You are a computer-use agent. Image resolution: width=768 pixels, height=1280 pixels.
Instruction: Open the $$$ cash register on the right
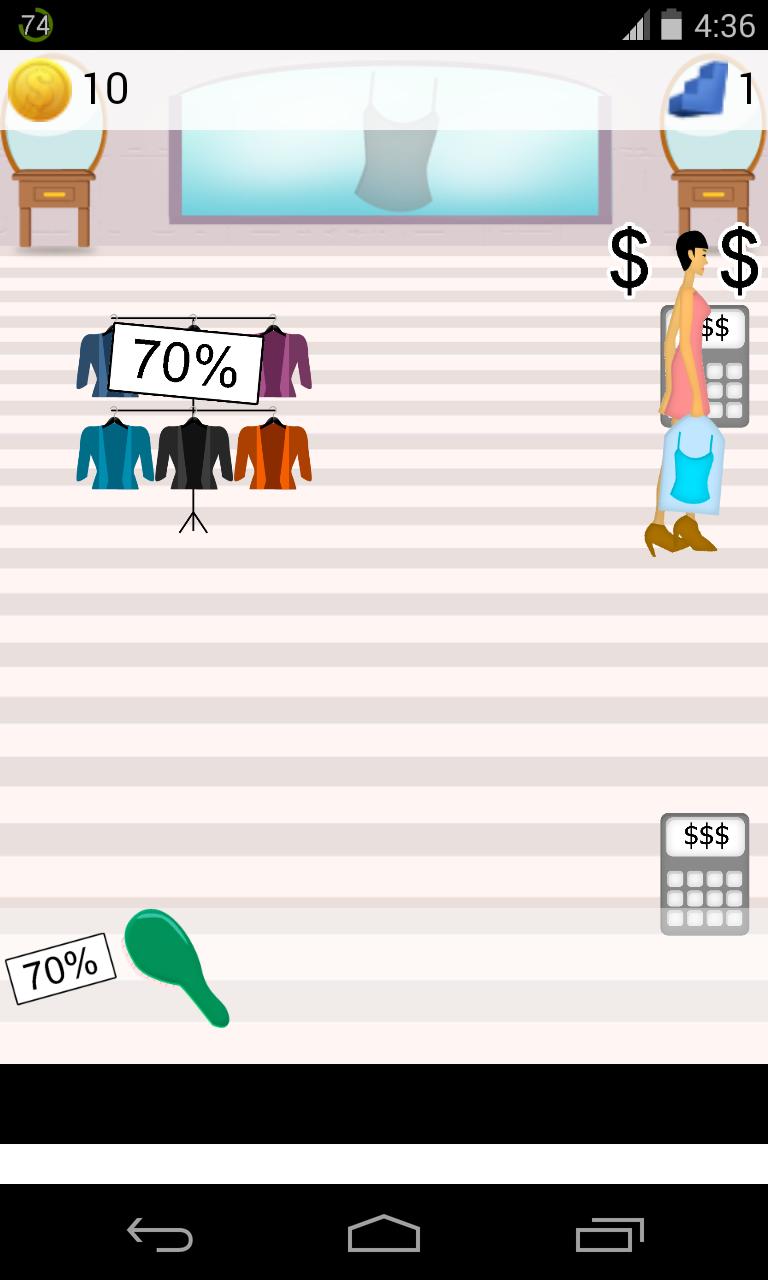(x=704, y=875)
